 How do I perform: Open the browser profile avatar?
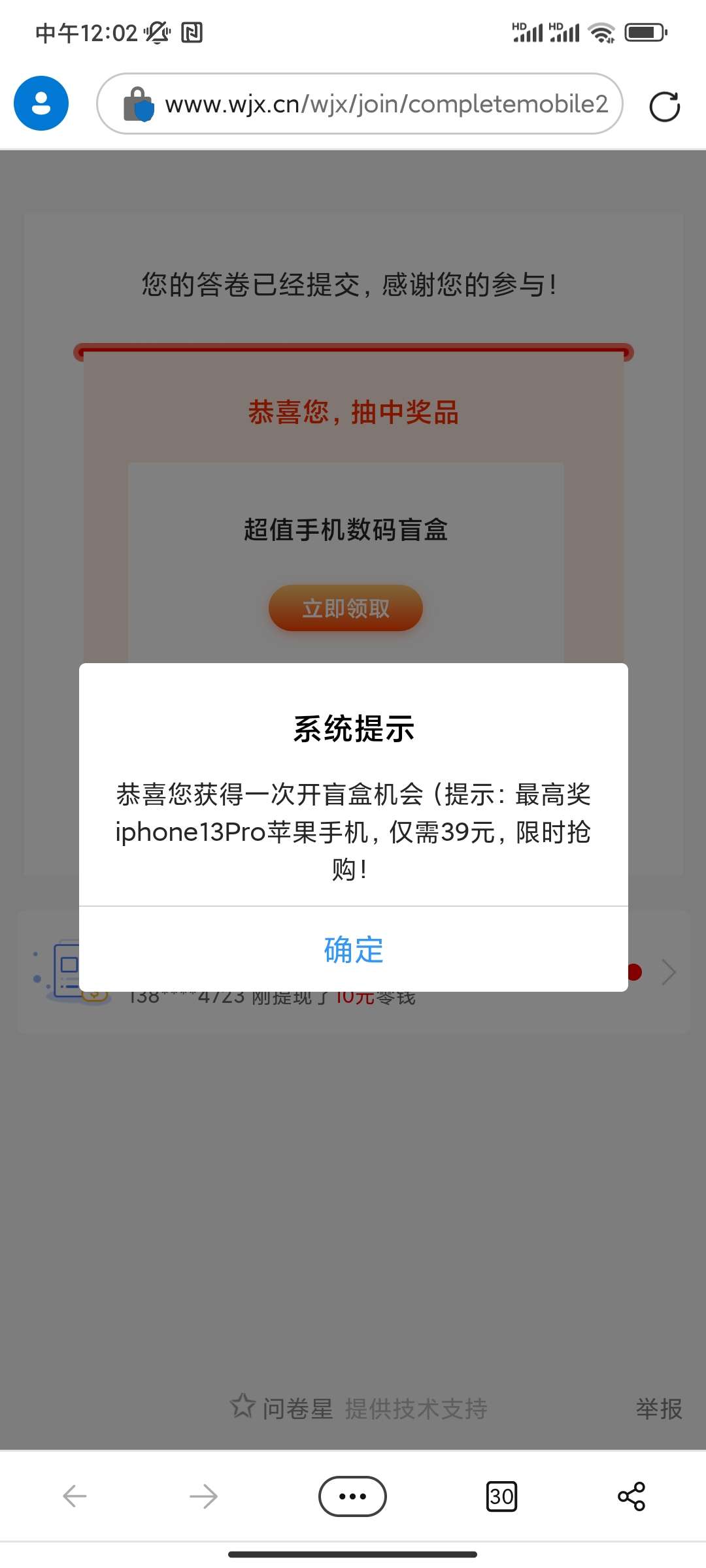pos(41,104)
